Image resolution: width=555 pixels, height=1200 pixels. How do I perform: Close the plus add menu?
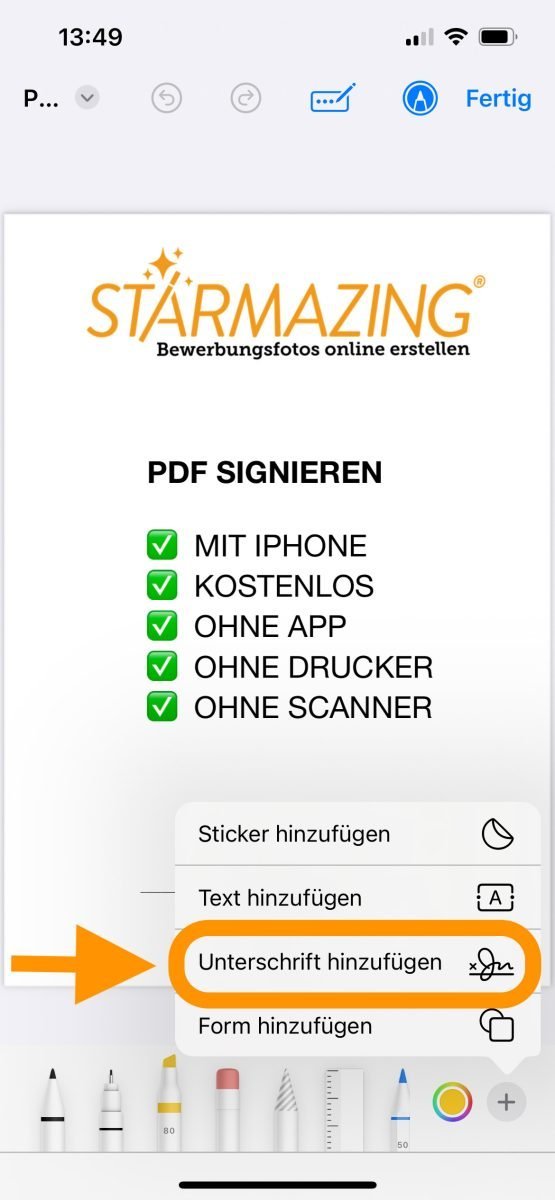point(507,1103)
